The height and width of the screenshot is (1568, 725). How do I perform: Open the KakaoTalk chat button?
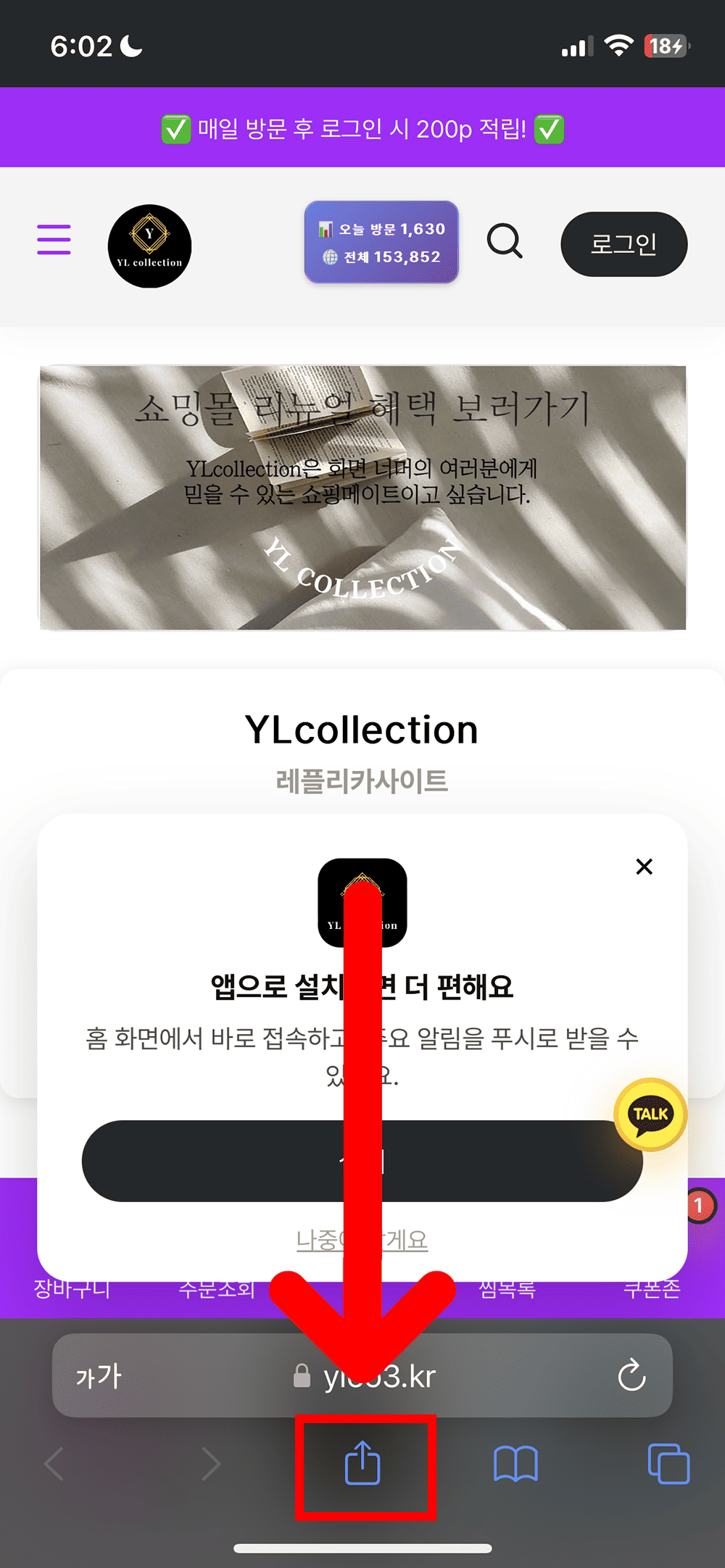coord(650,1114)
